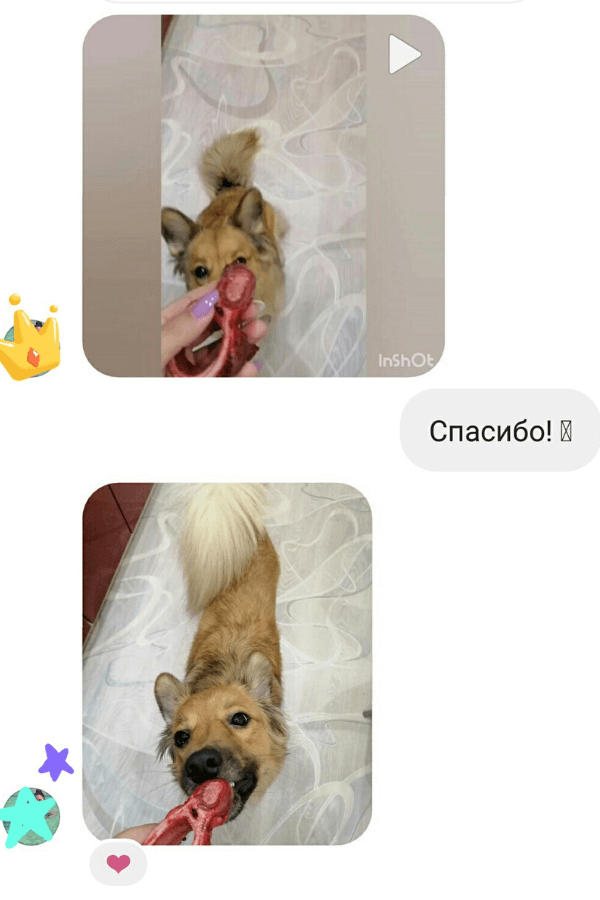600x900 pixels.
Task: Open the dog photo below Спасибо message
Action: click(x=227, y=663)
